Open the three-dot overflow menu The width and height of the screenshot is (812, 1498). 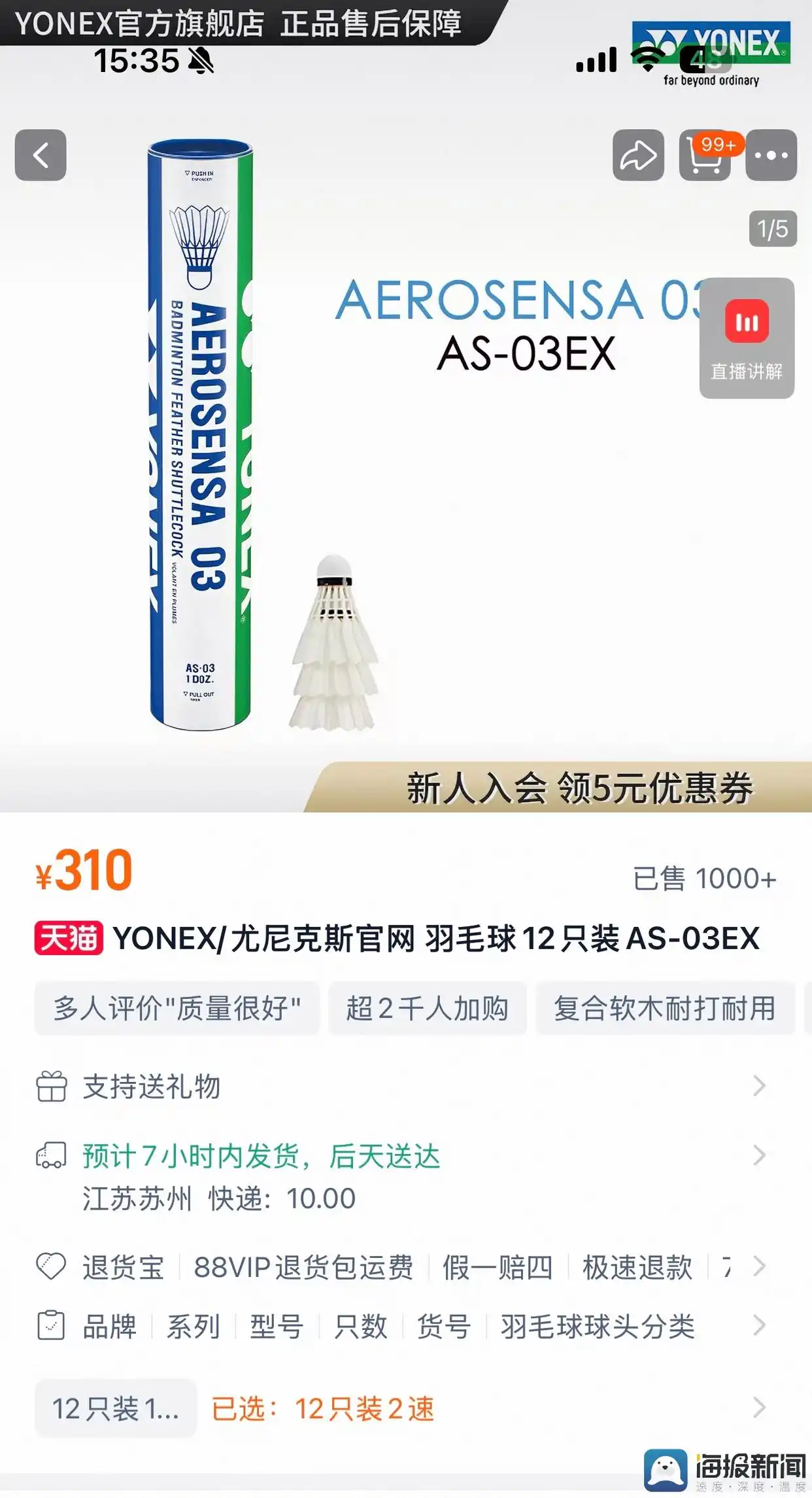(x=771, y=155)
